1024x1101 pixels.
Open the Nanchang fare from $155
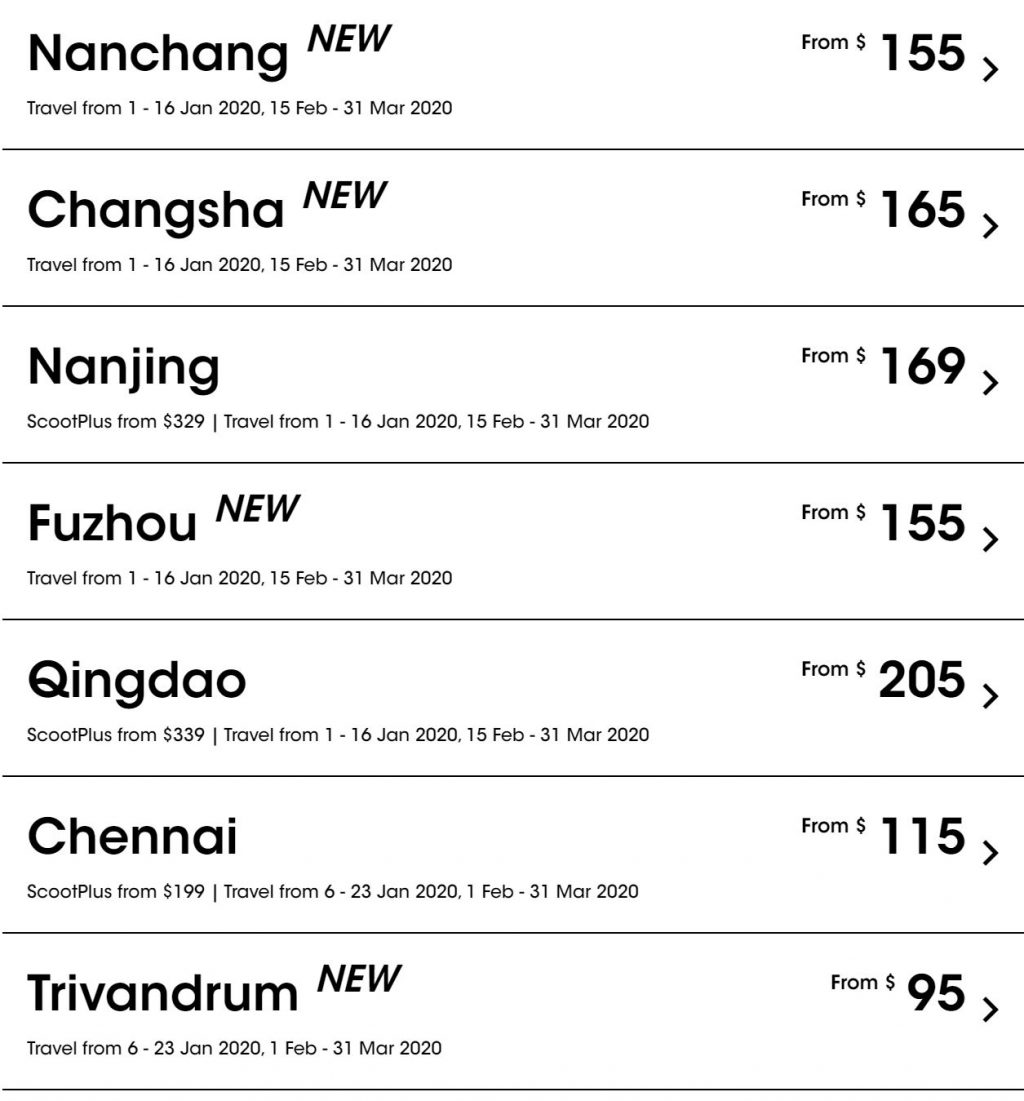(x=990, y=70)
